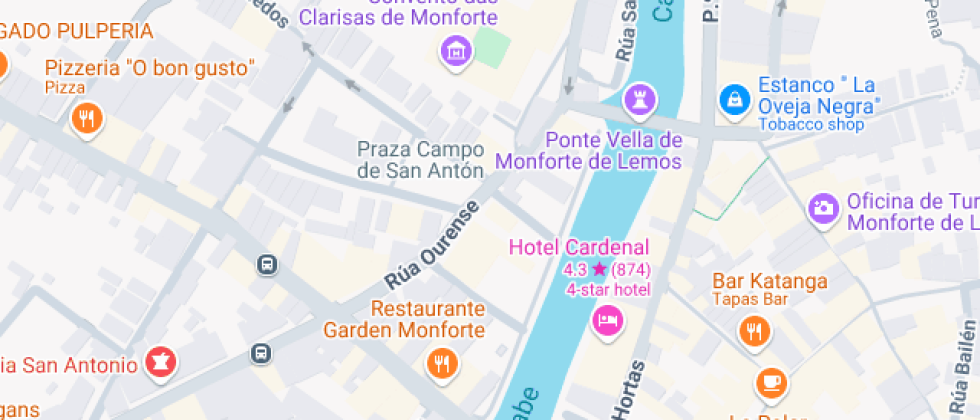
Task: Open the Estanco "La Oveja Negra" shop pin
Action: point(735,99)
